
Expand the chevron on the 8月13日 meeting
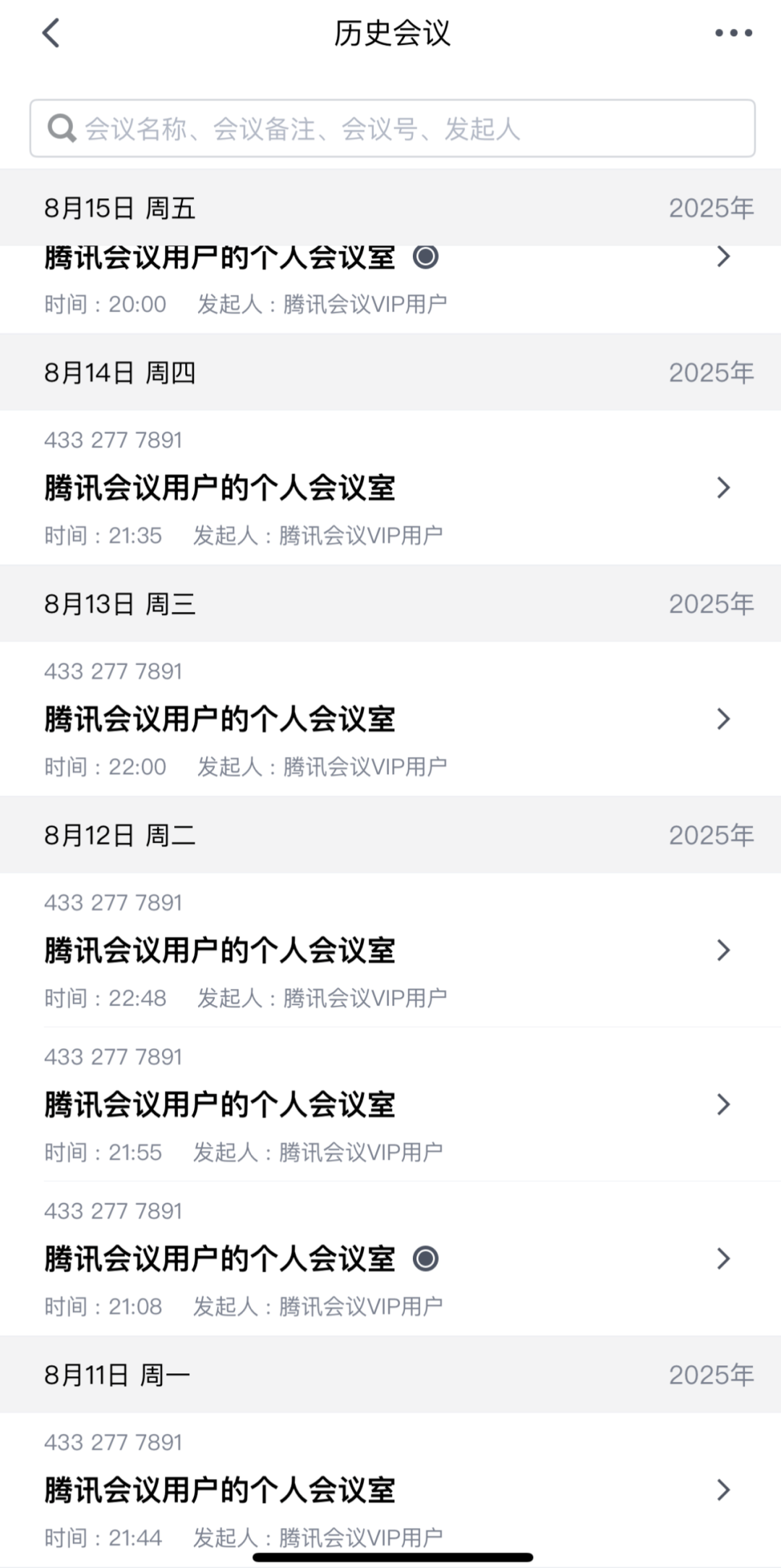click(723, 719)
